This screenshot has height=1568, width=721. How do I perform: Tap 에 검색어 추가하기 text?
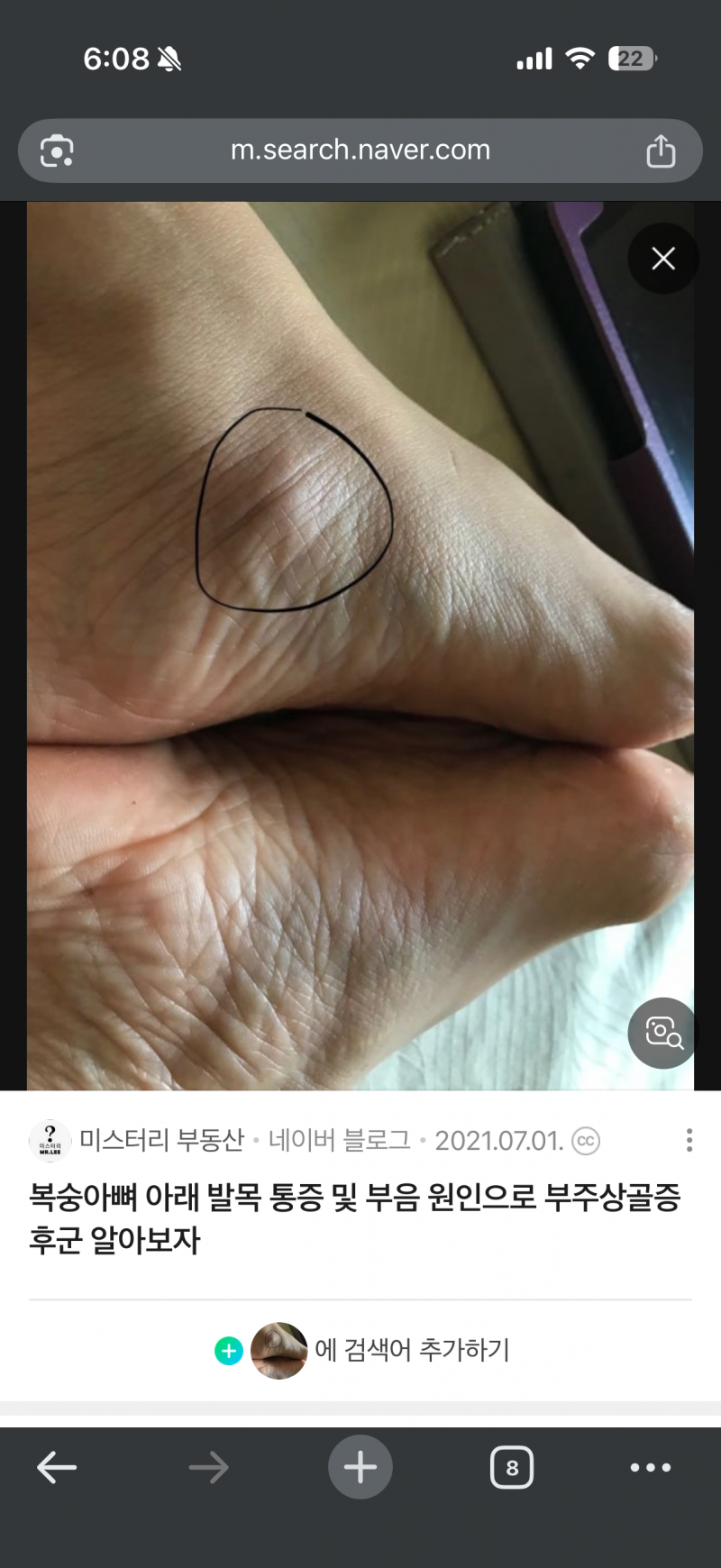coord(413,1351)
